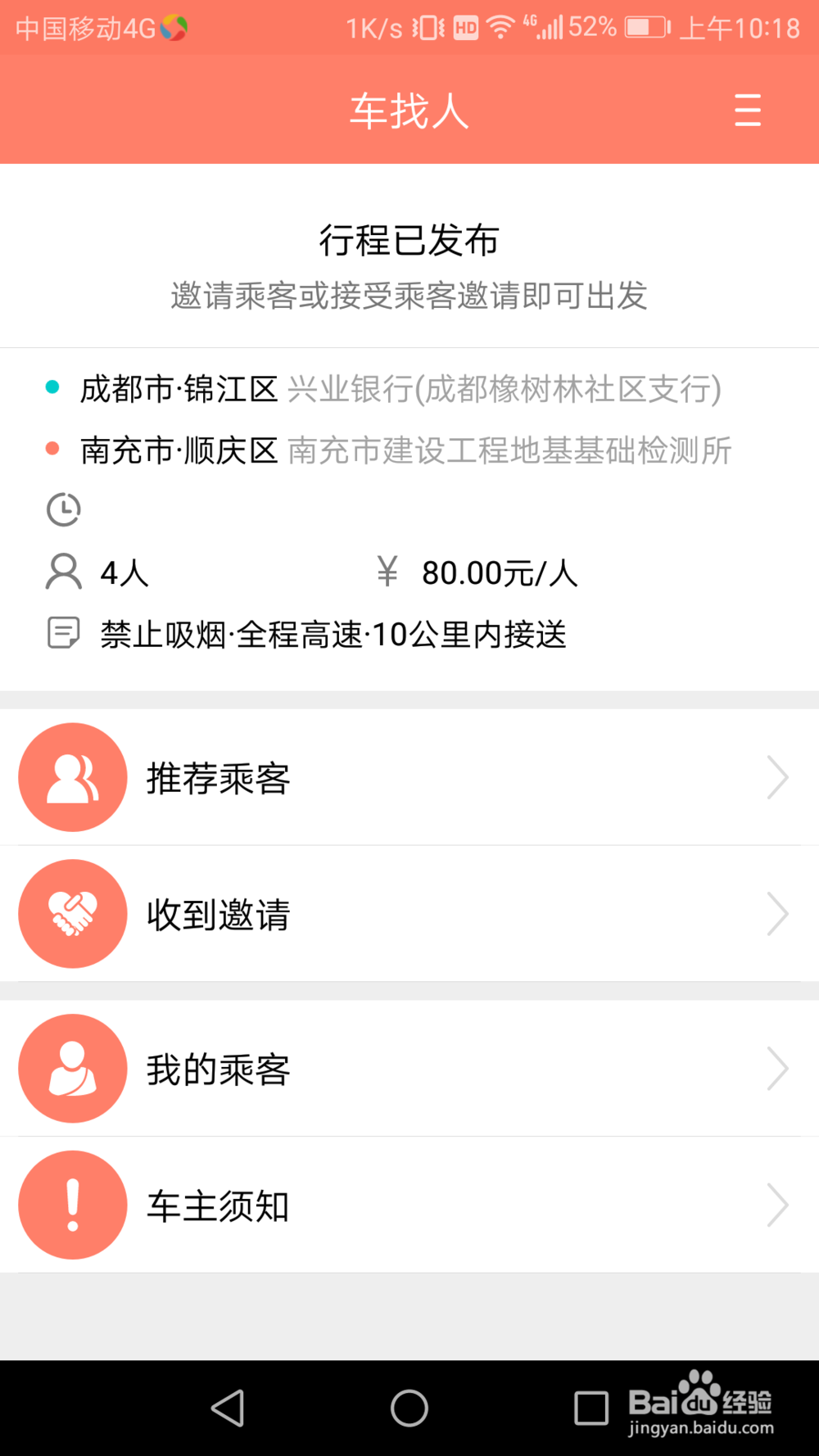Open the menu icon at top right
The height and width of the screenshot is (1456, 819).
[747, 110]
